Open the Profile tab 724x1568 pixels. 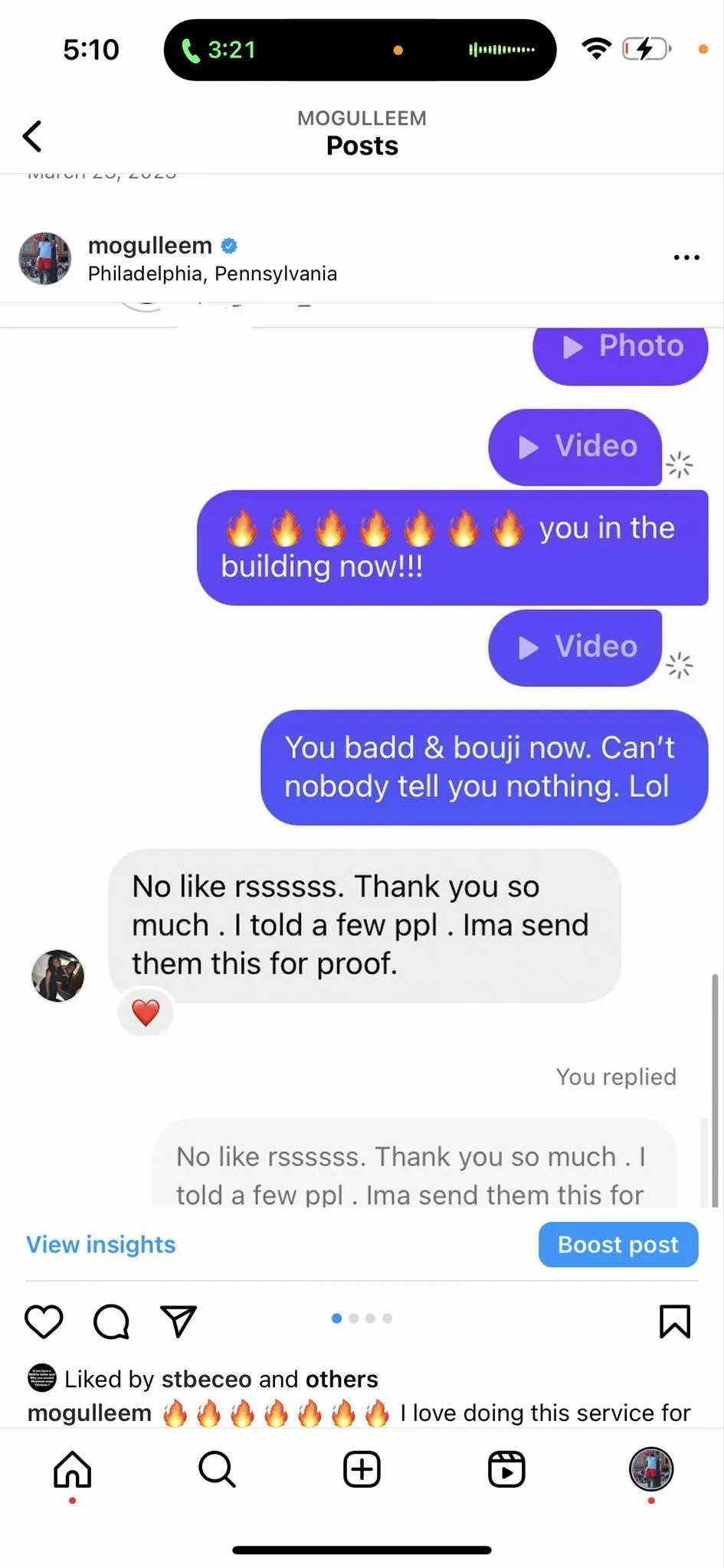pos(651,1469)
